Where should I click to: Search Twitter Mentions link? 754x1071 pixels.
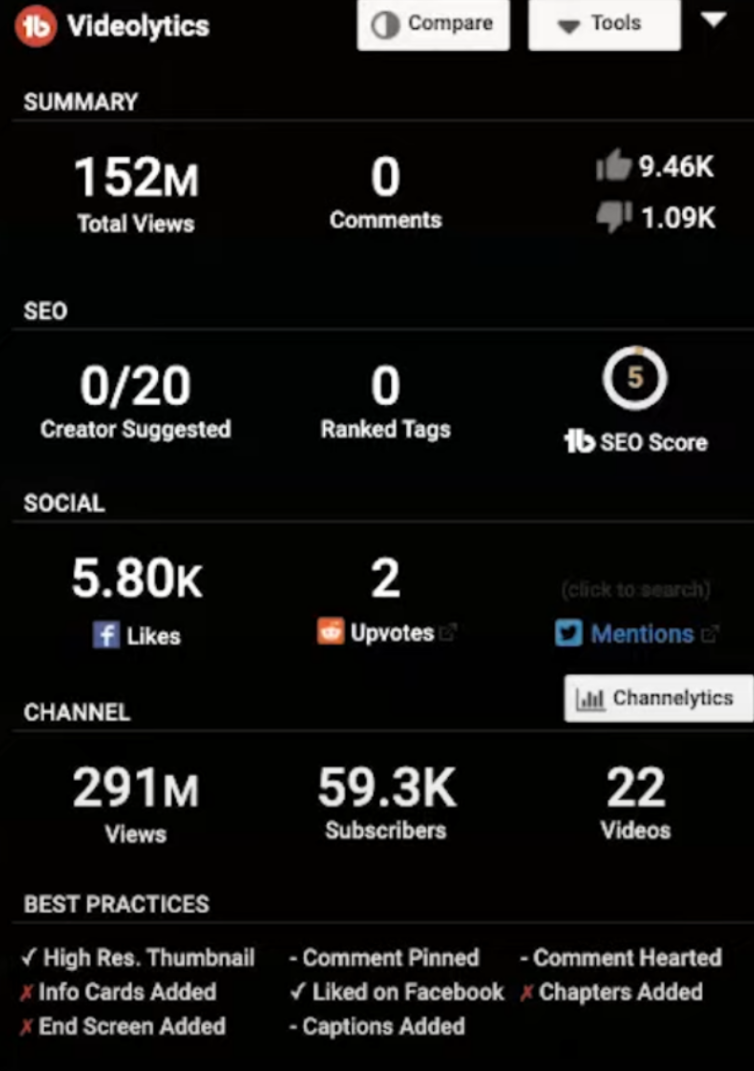pos(641,634)
